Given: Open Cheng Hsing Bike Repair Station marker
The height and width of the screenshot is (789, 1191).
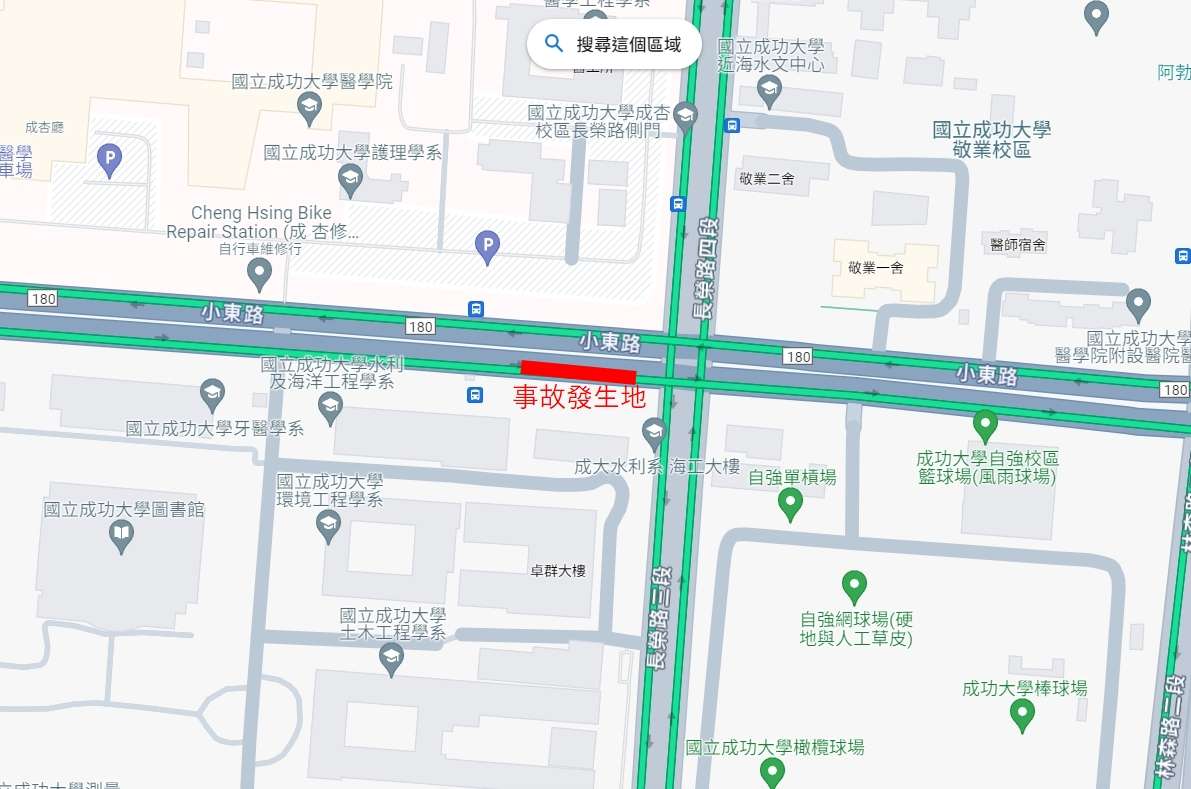Looking at the screenshot, I should point(259,275).
